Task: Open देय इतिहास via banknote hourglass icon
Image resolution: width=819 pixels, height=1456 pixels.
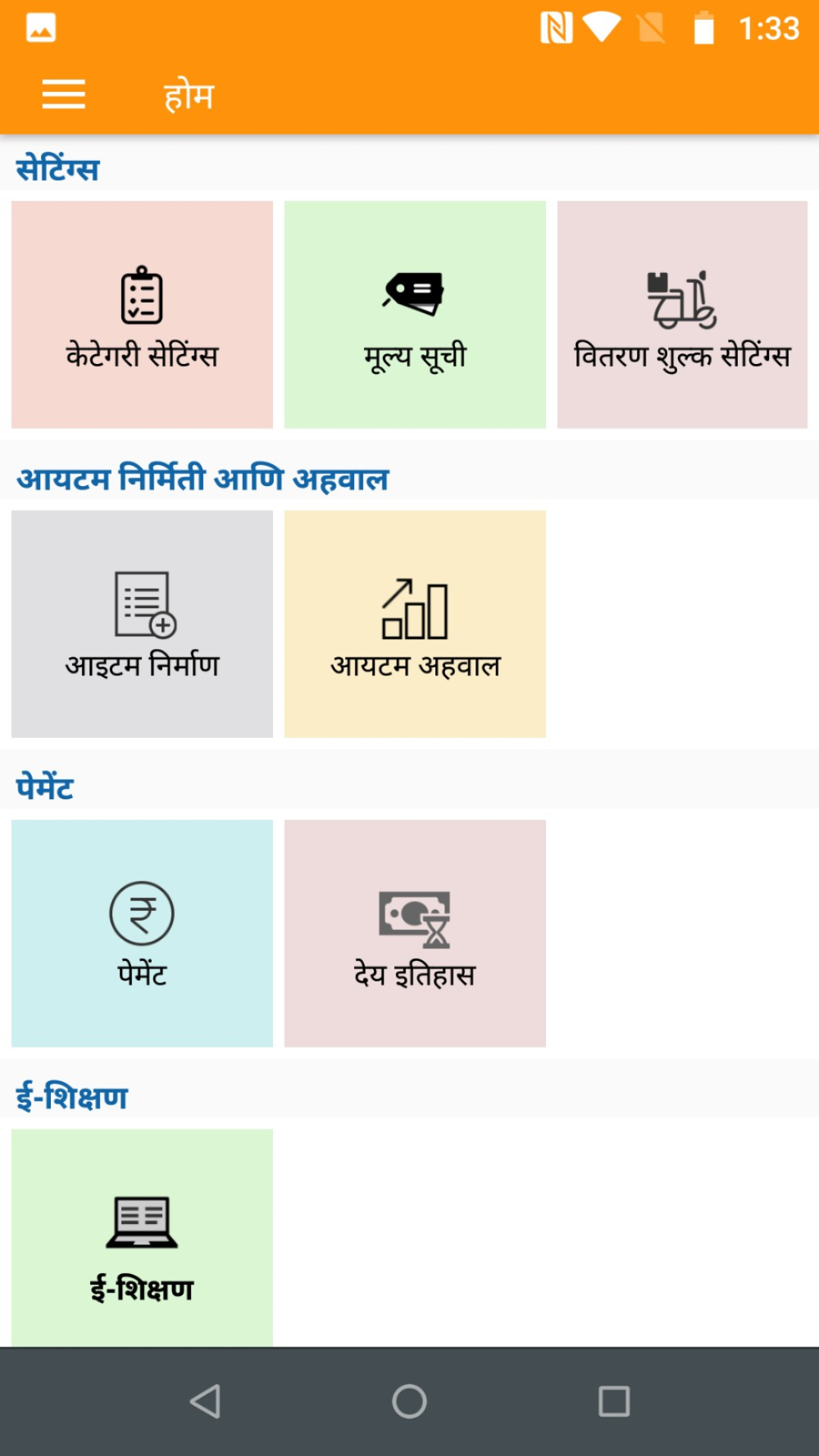Action: click(x=415, y=918)
